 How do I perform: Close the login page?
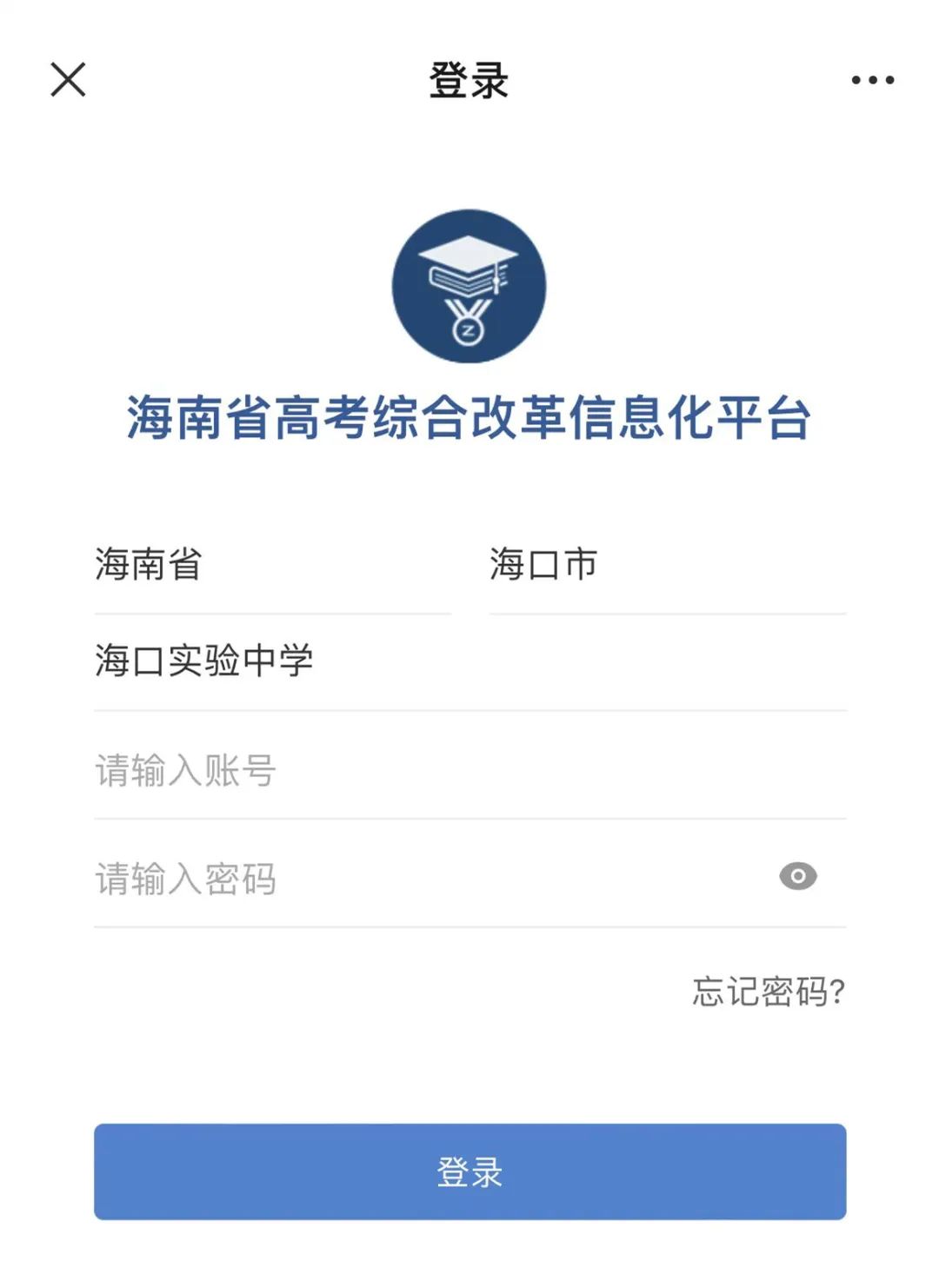pos(68,80)
